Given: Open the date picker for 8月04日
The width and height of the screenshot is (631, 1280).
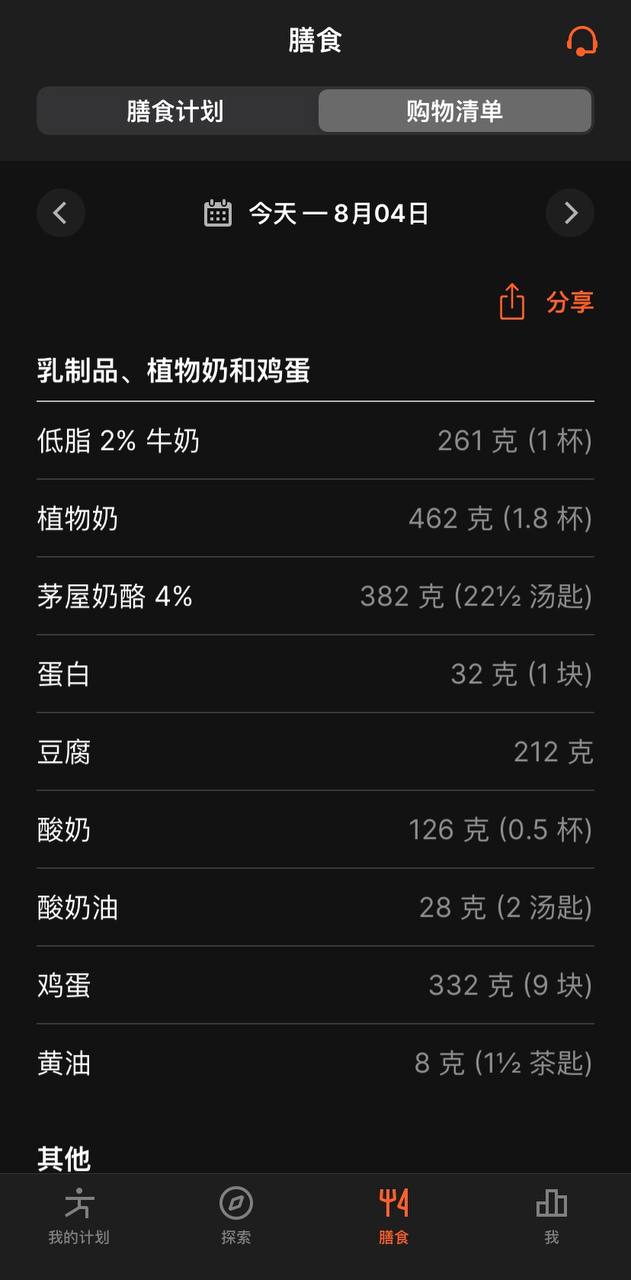Looking at the screenshot, I should (316, 213).
